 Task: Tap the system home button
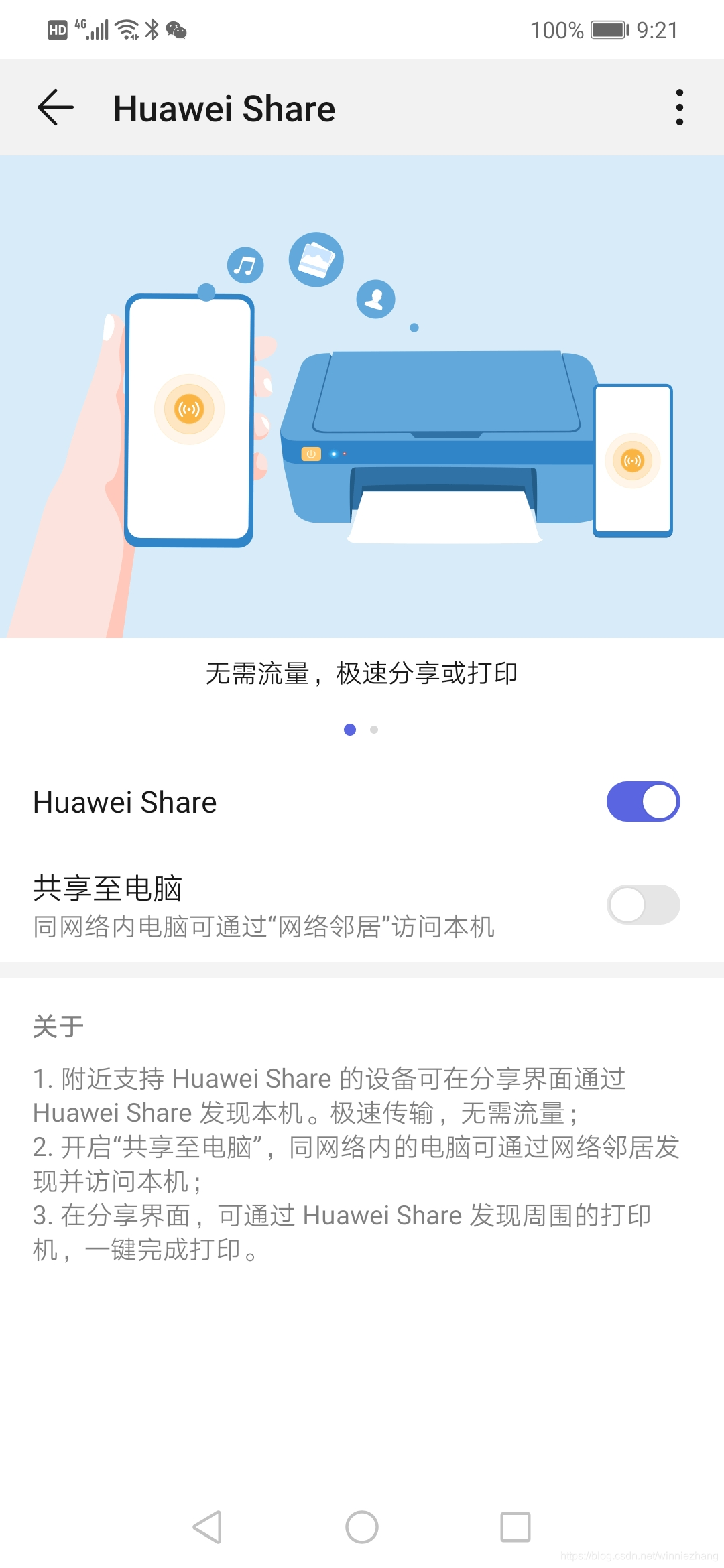coord(362,1527)
